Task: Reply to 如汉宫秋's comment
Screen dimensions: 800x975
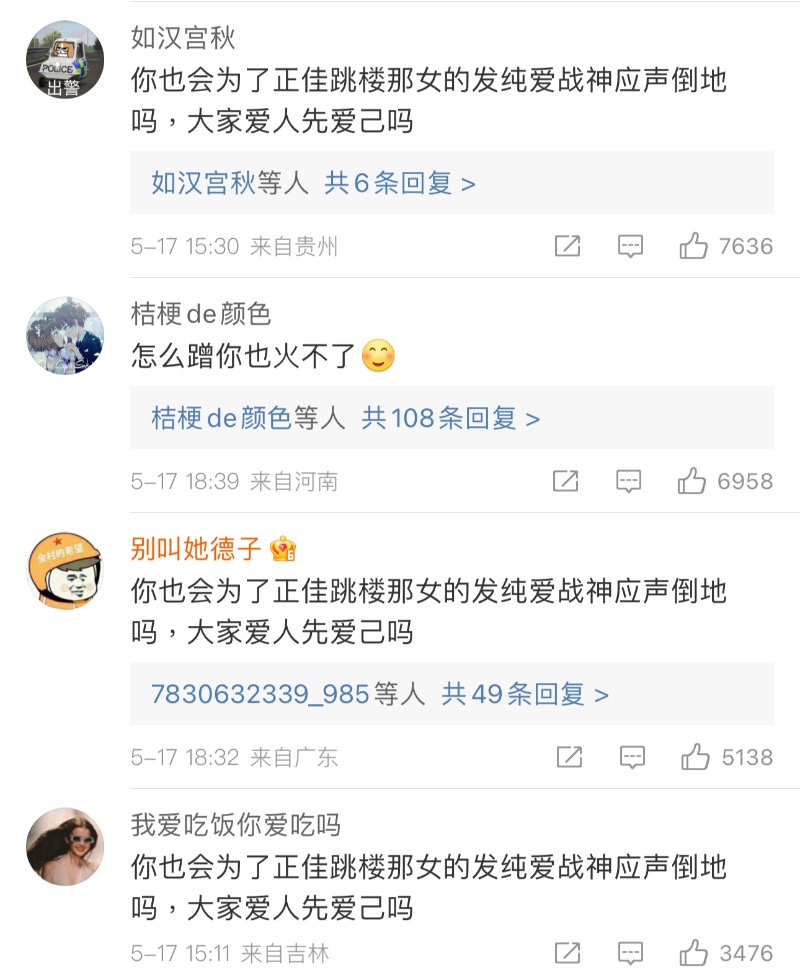Action: coord(630,246)
